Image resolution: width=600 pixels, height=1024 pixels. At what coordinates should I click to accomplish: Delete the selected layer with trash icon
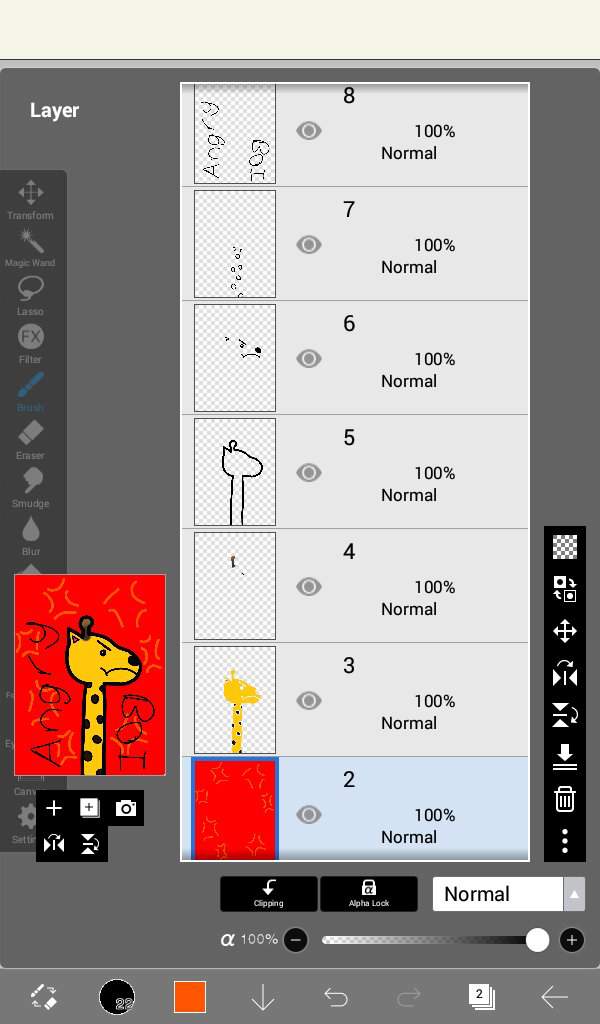coord(565,798)
